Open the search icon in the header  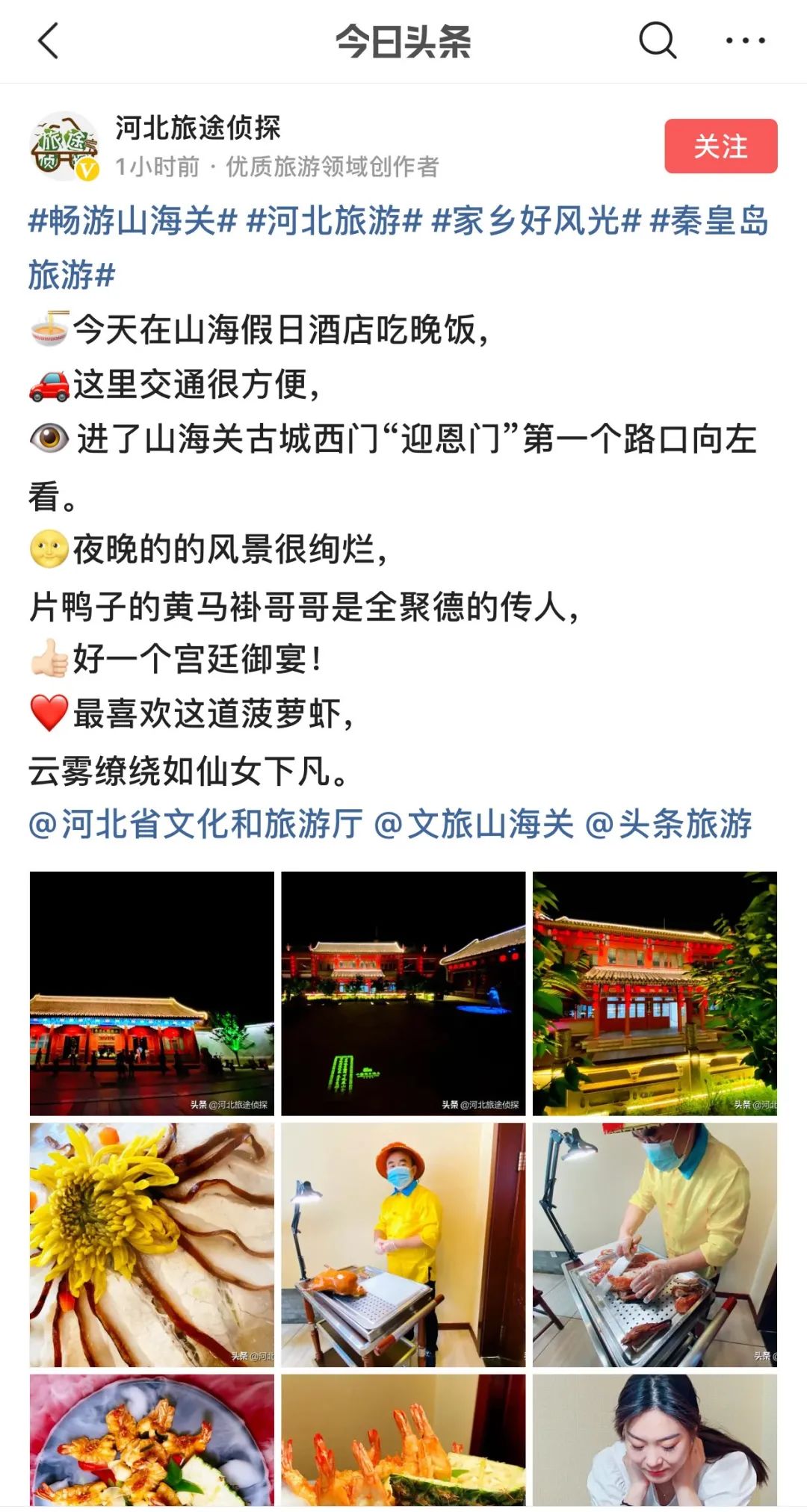point(658,40)
